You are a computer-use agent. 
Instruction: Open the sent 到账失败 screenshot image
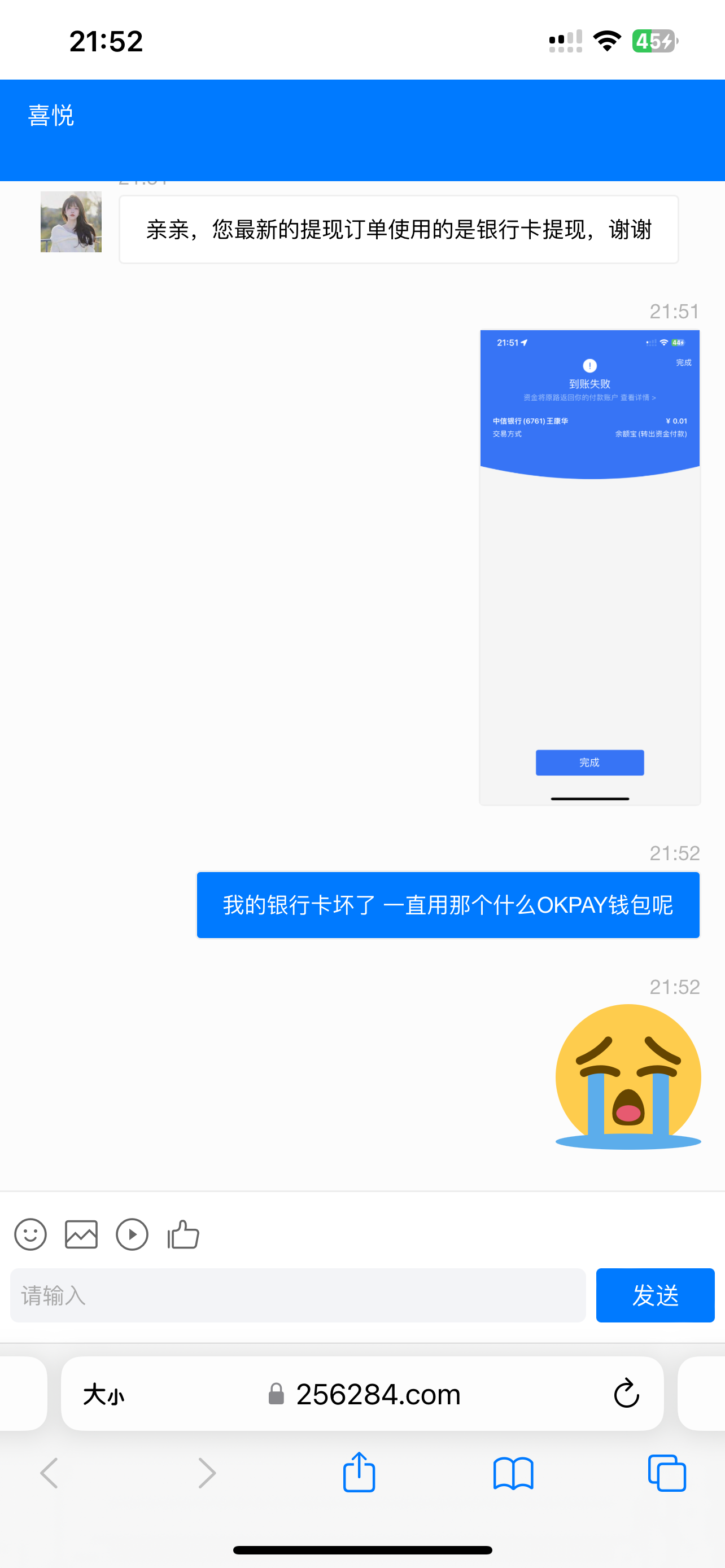point(589,567)
